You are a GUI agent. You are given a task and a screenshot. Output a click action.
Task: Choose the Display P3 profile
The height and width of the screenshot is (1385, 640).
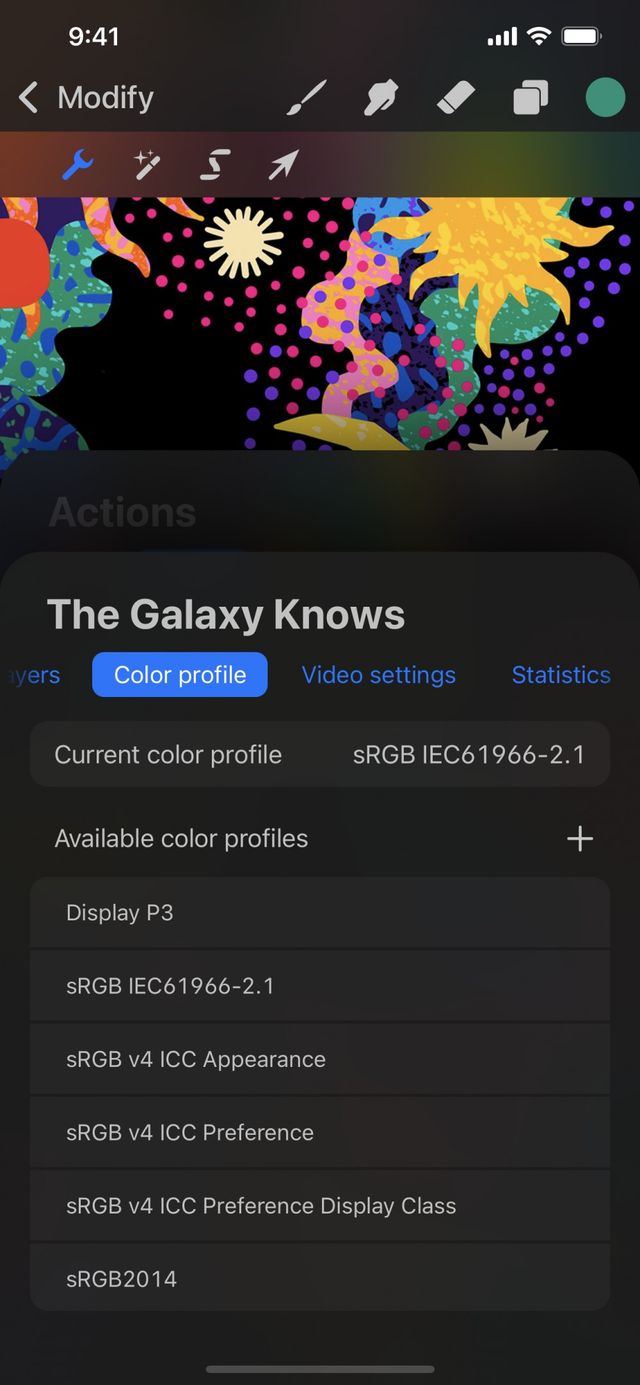point(320,913)
